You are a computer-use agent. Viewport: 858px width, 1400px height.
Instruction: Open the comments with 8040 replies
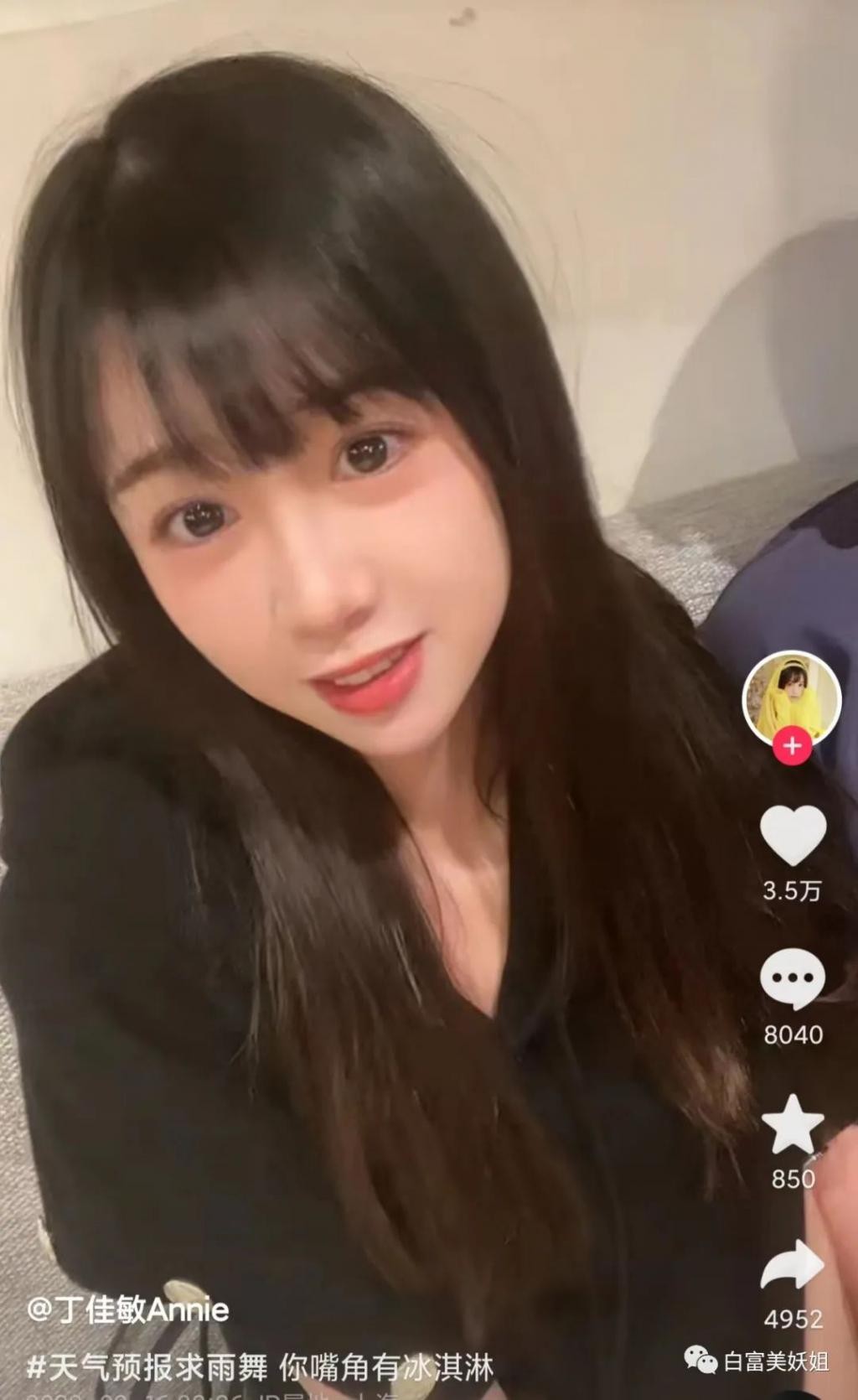coord(792,979)
